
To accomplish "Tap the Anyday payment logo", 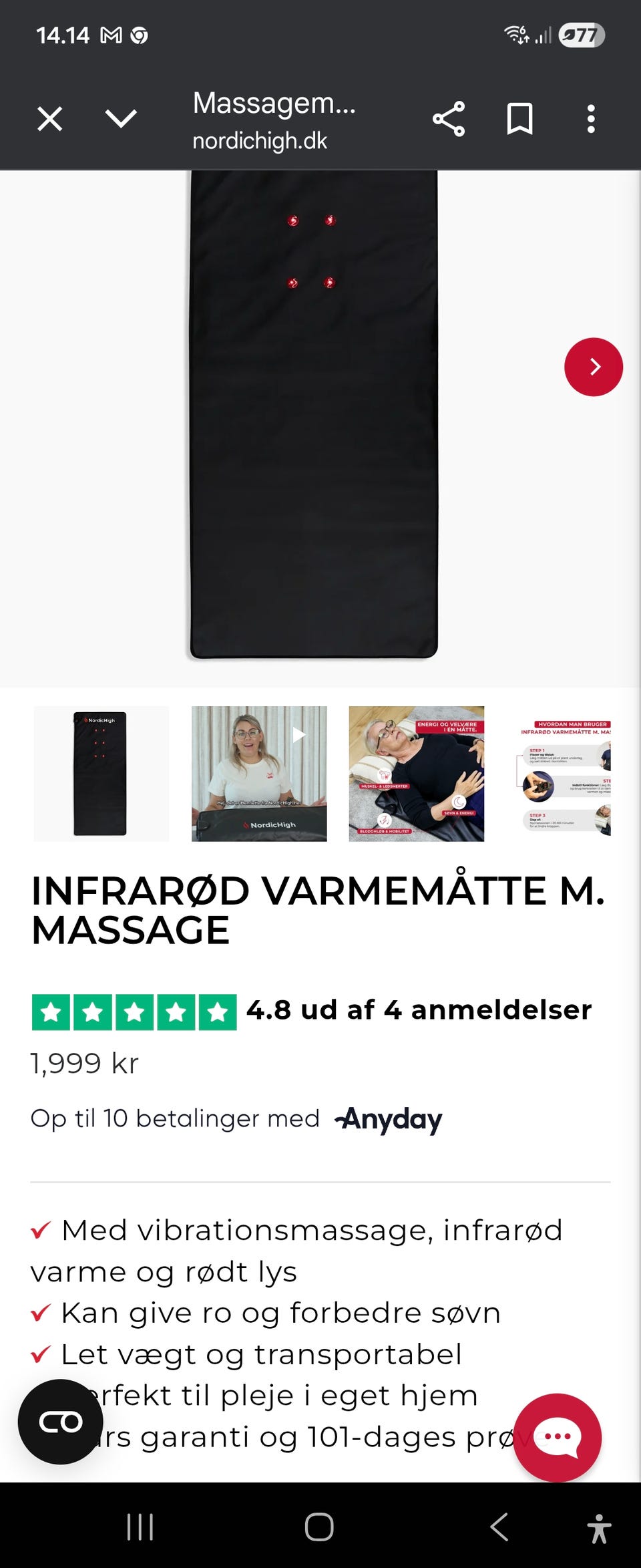I will (388, 1118).
